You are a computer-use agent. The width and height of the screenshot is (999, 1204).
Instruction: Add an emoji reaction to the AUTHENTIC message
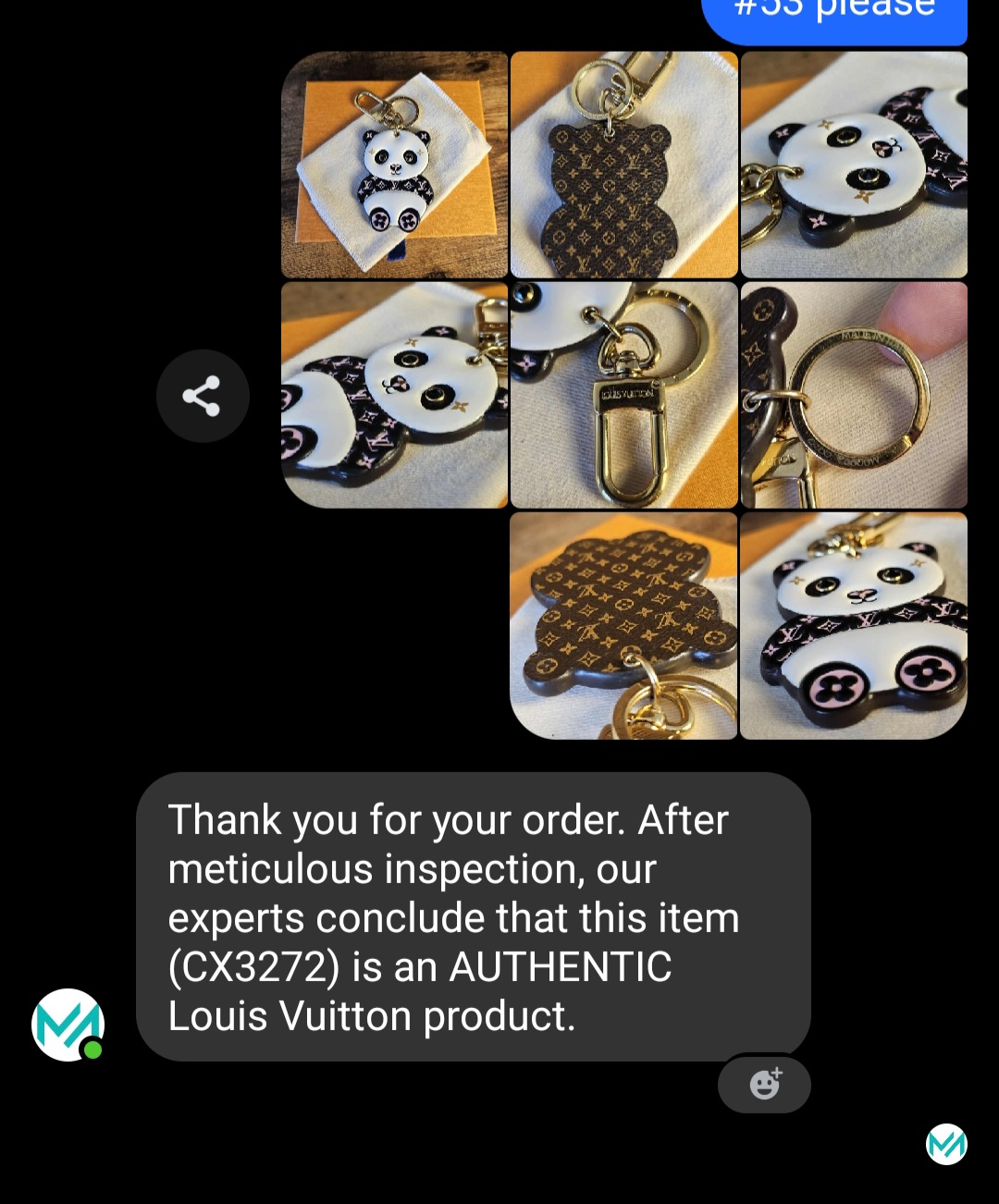pos(764,1084)
